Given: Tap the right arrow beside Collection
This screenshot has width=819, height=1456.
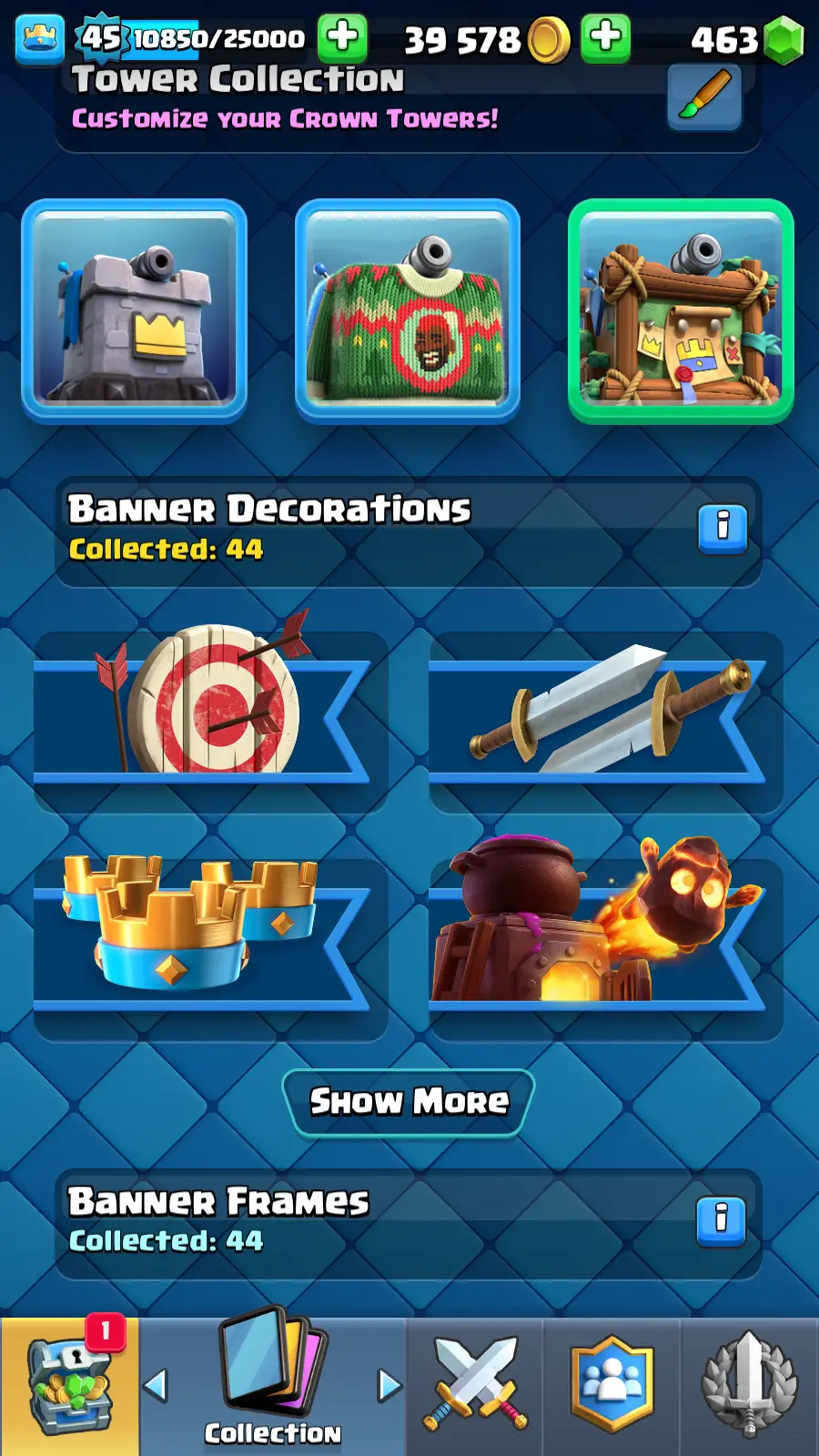Looking at the screenshot, I should (x=389, y=1386).
